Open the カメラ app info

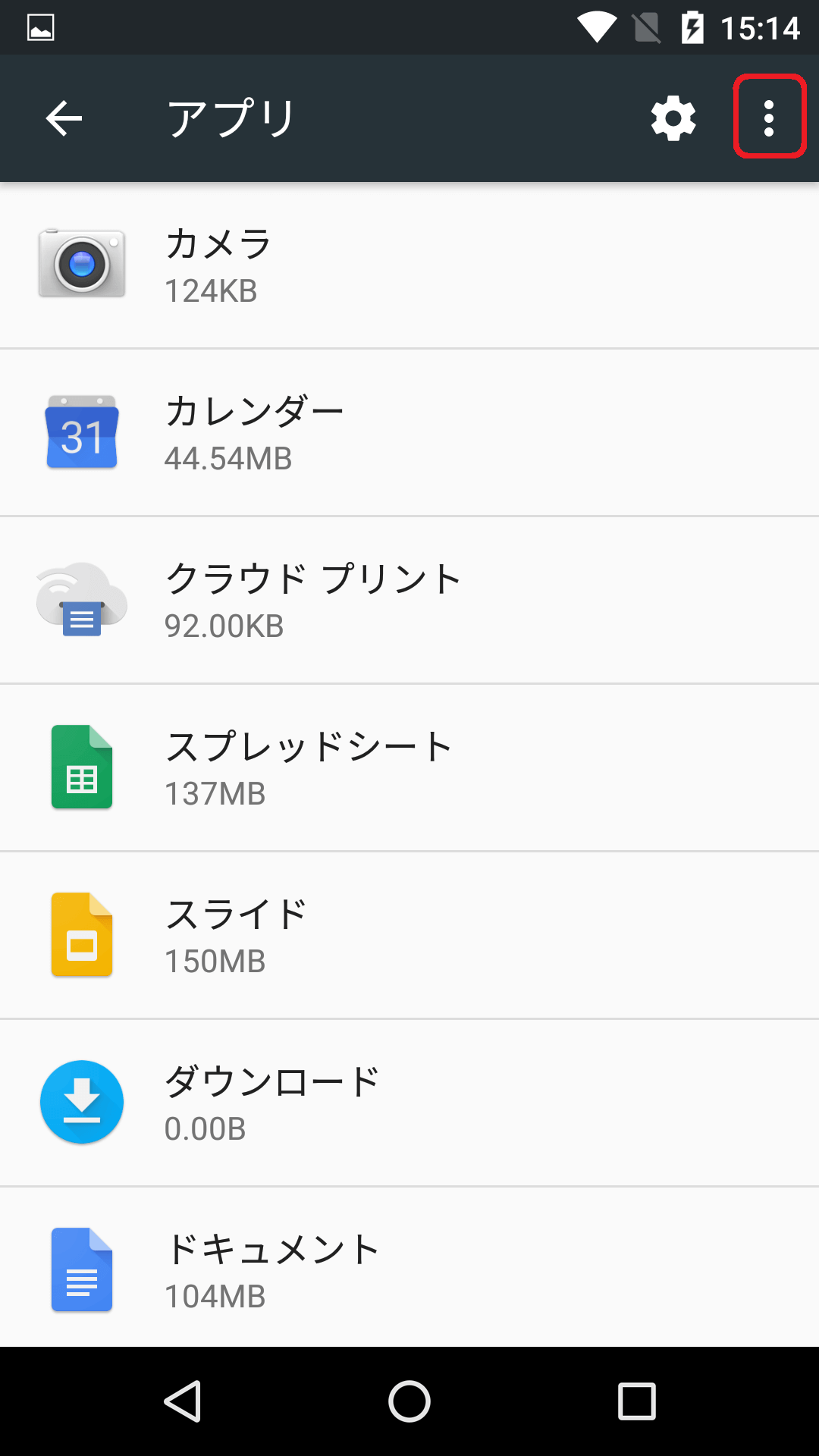409,265
